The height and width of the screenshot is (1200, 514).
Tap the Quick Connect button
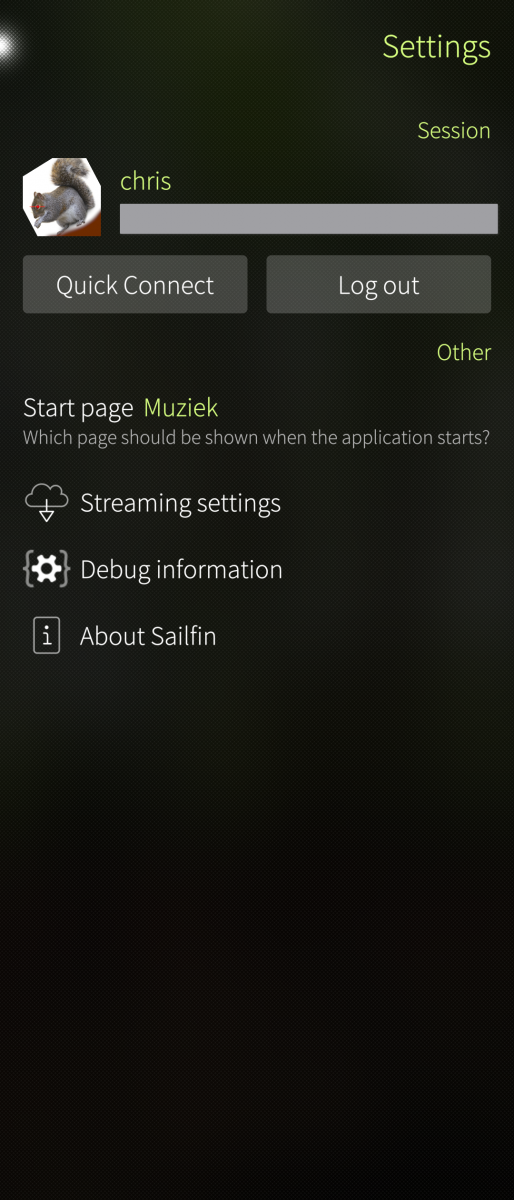point(135,285)
